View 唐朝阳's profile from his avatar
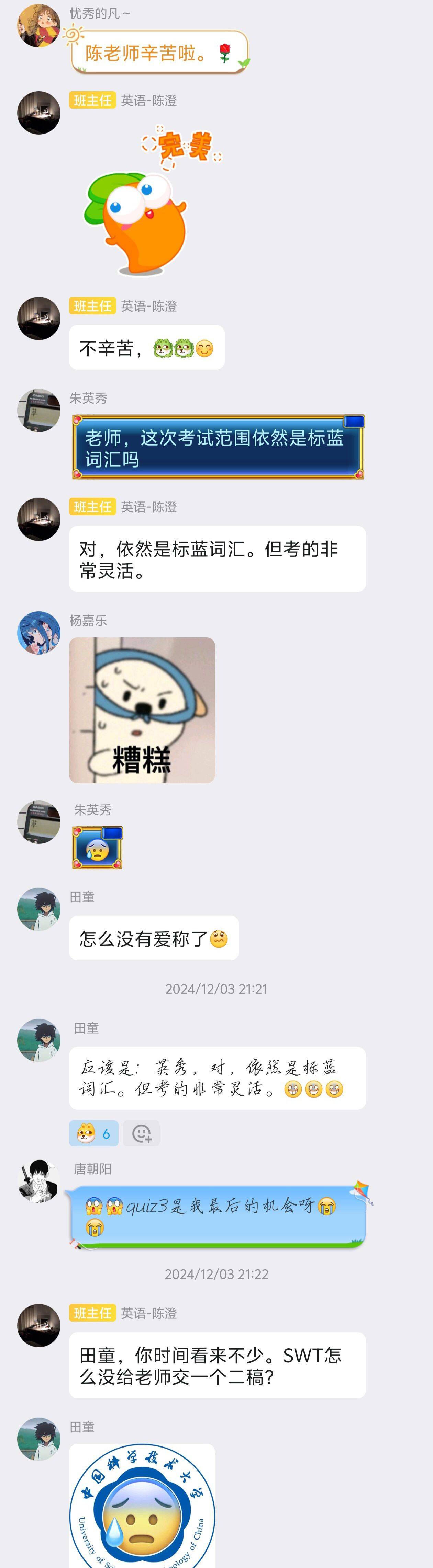 [38, 1181]
